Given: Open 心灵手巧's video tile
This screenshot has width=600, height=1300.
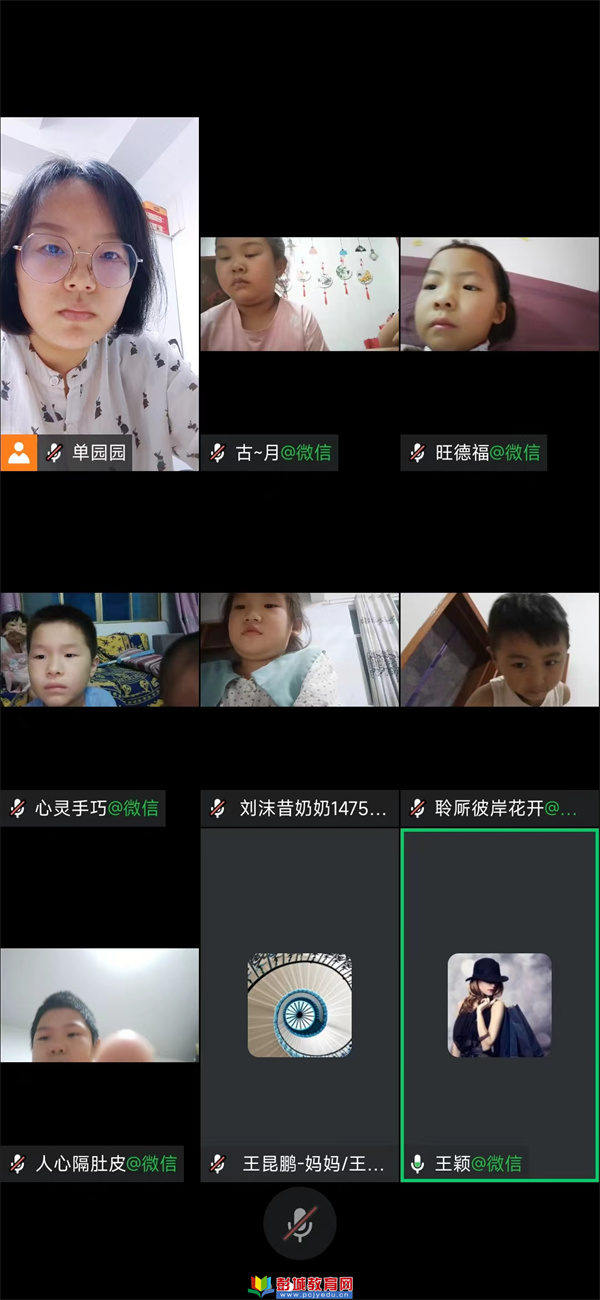Looking at the screenshot, I should 99,650.
